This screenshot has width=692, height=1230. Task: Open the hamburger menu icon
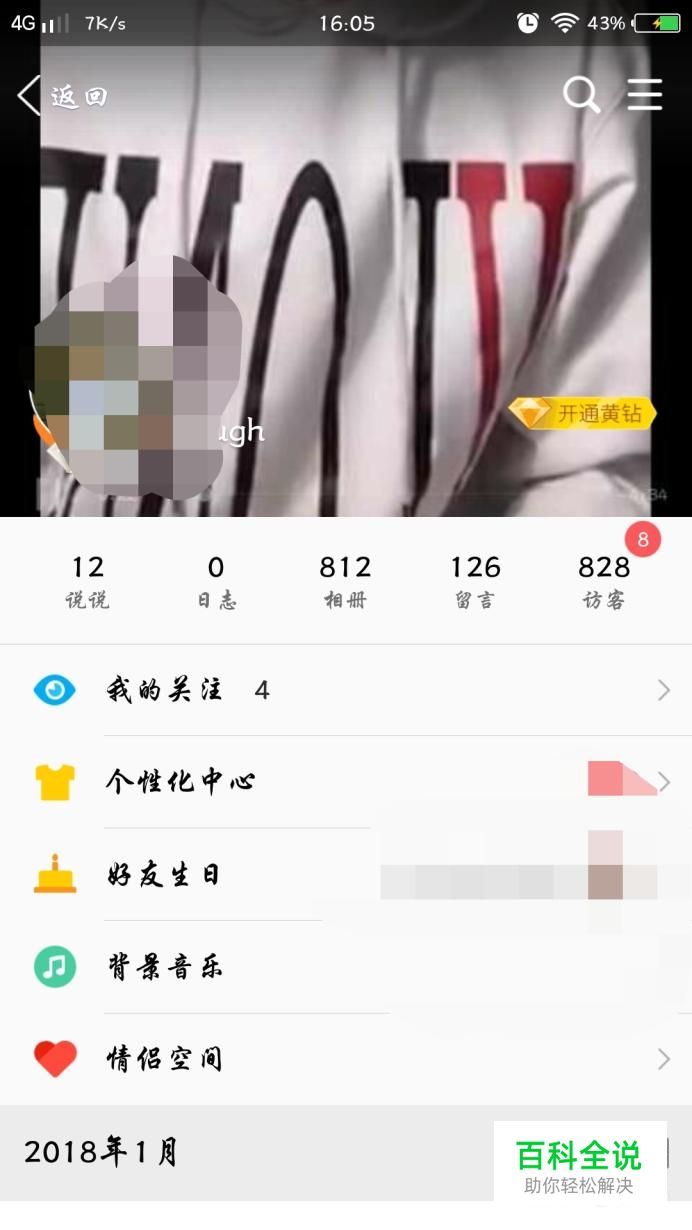pyautogui.click(x=645, y=95)
